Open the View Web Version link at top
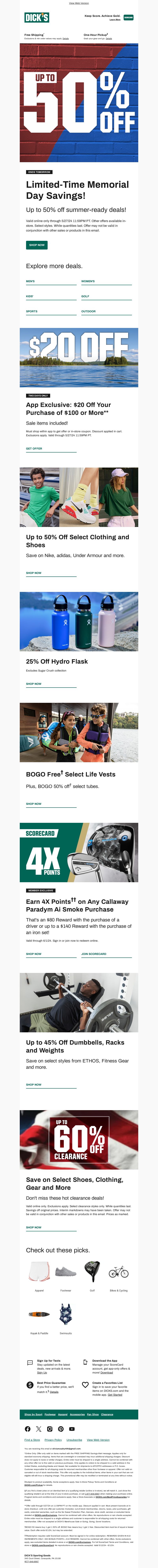This screenshot has width=158, height=1568. coord(78,3)
